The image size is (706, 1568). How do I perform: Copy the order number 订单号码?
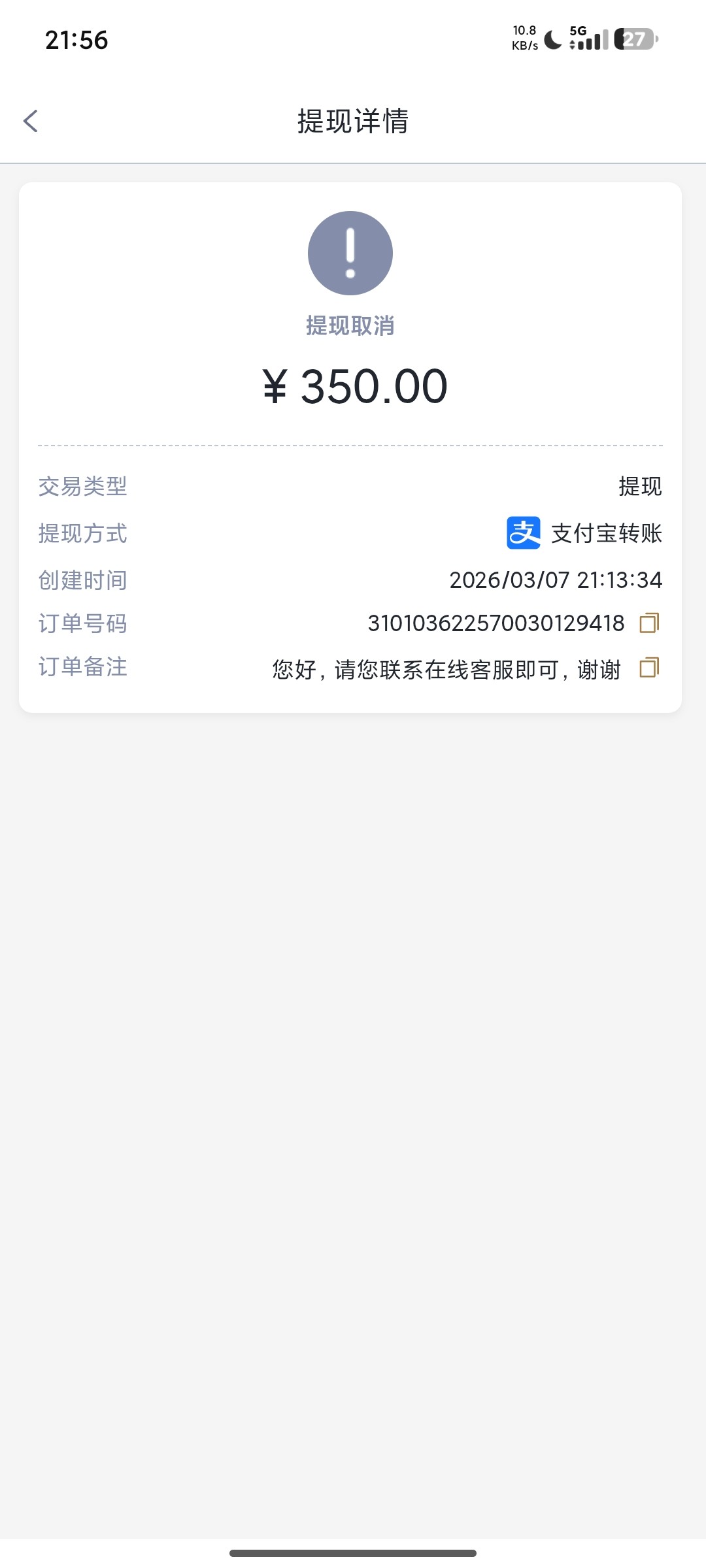pyautogui.click(x=648, y=623)
